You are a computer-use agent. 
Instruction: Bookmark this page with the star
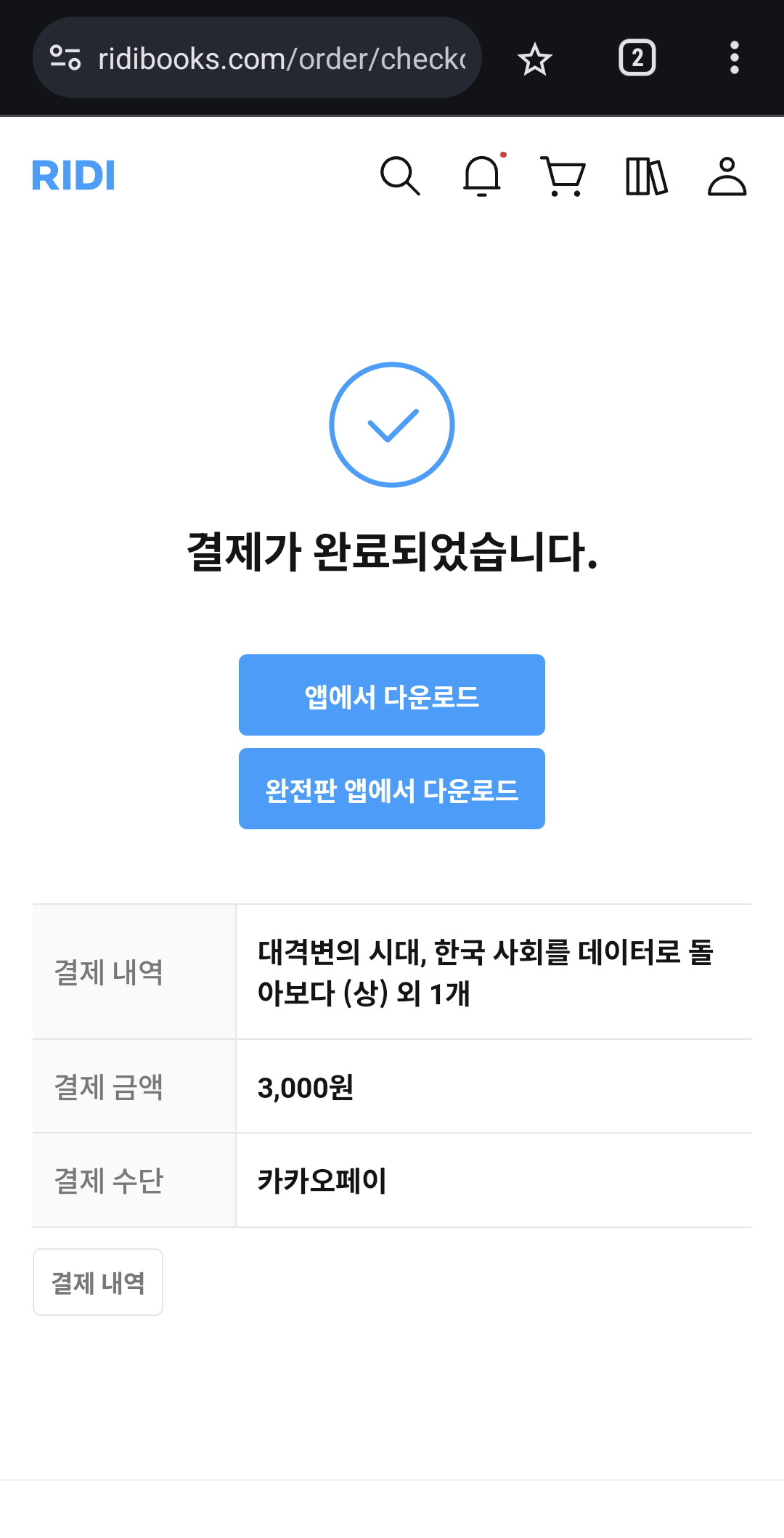point(535,59)
